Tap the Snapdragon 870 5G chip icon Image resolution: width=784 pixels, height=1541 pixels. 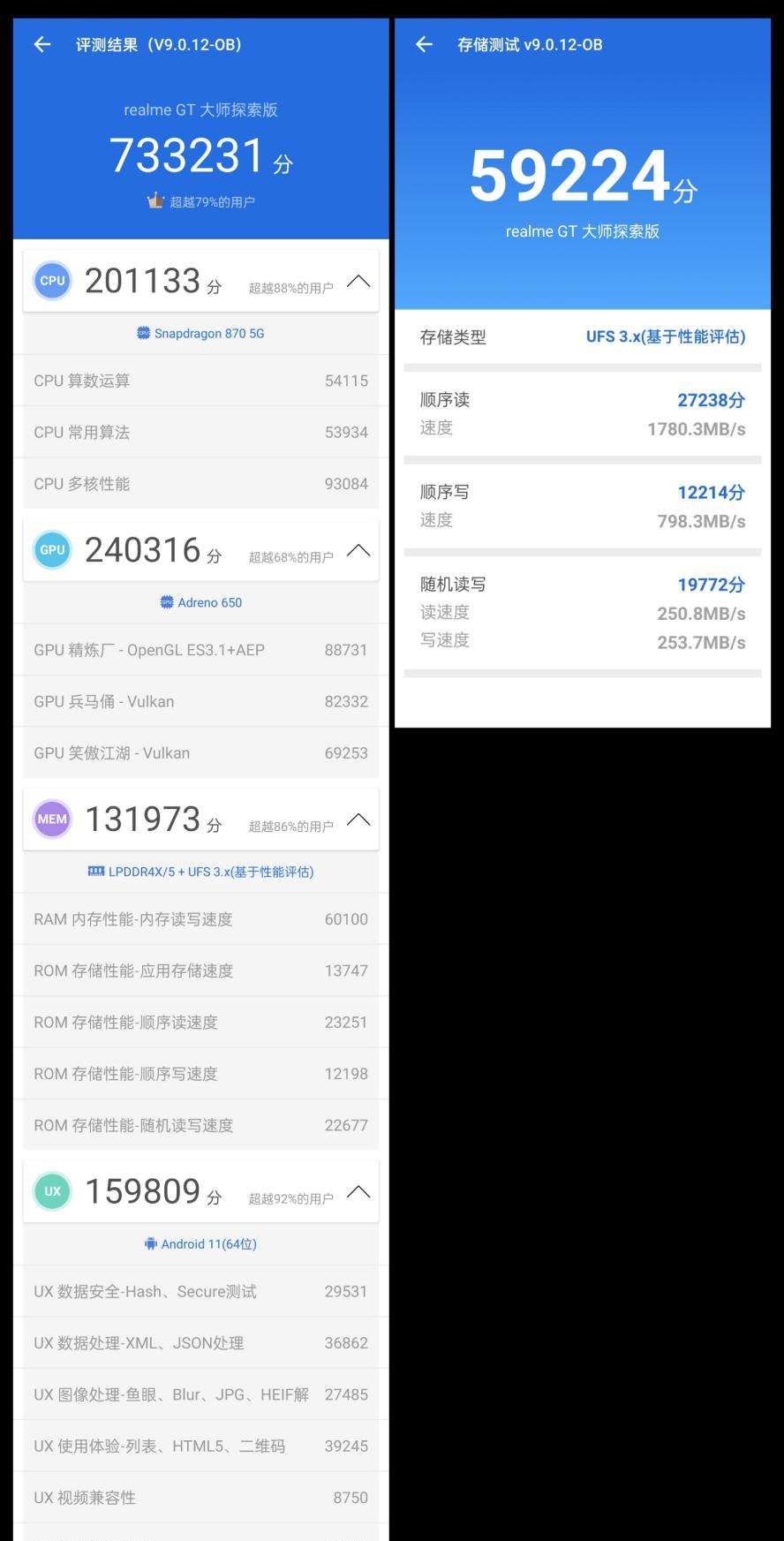point(143,333)
